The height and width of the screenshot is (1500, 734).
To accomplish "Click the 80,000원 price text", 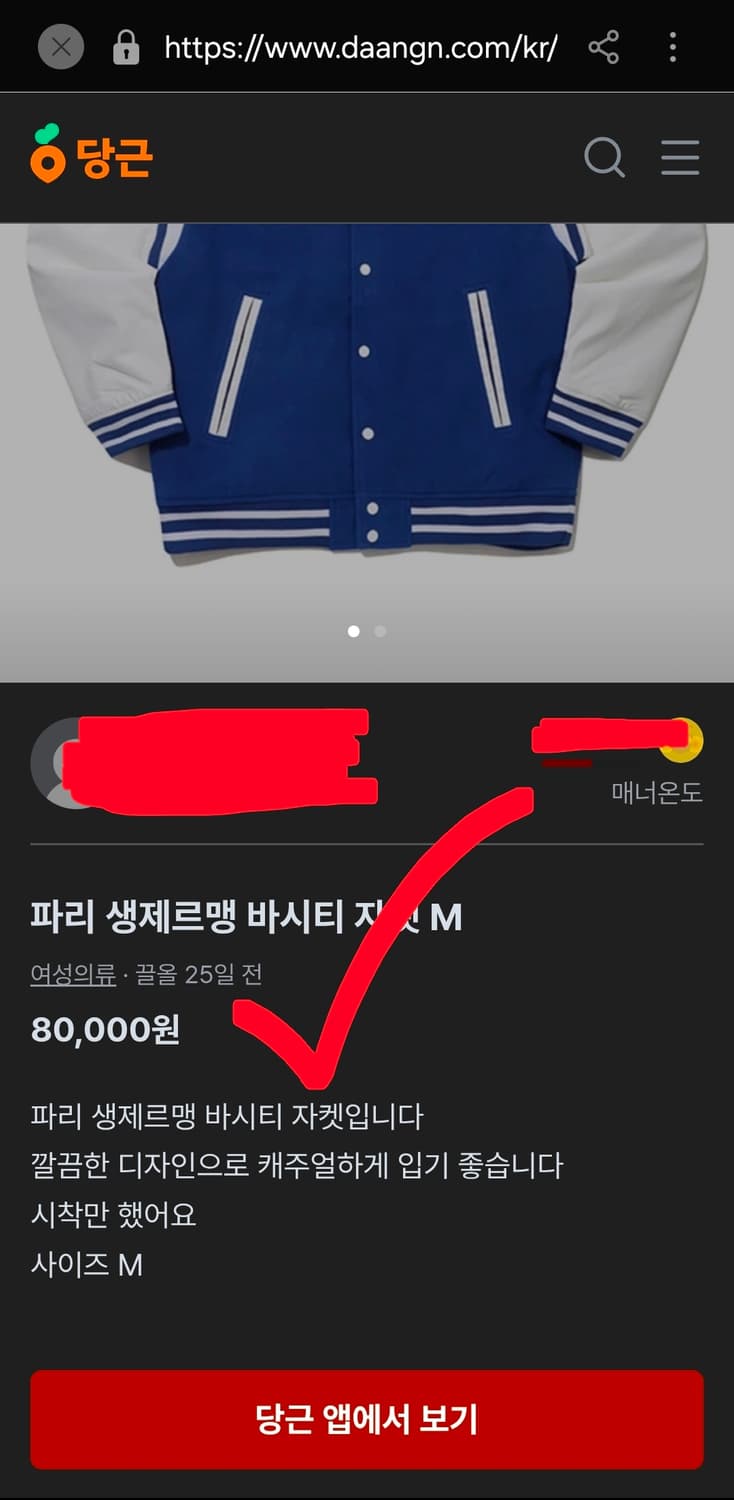I will [104, 1030].
